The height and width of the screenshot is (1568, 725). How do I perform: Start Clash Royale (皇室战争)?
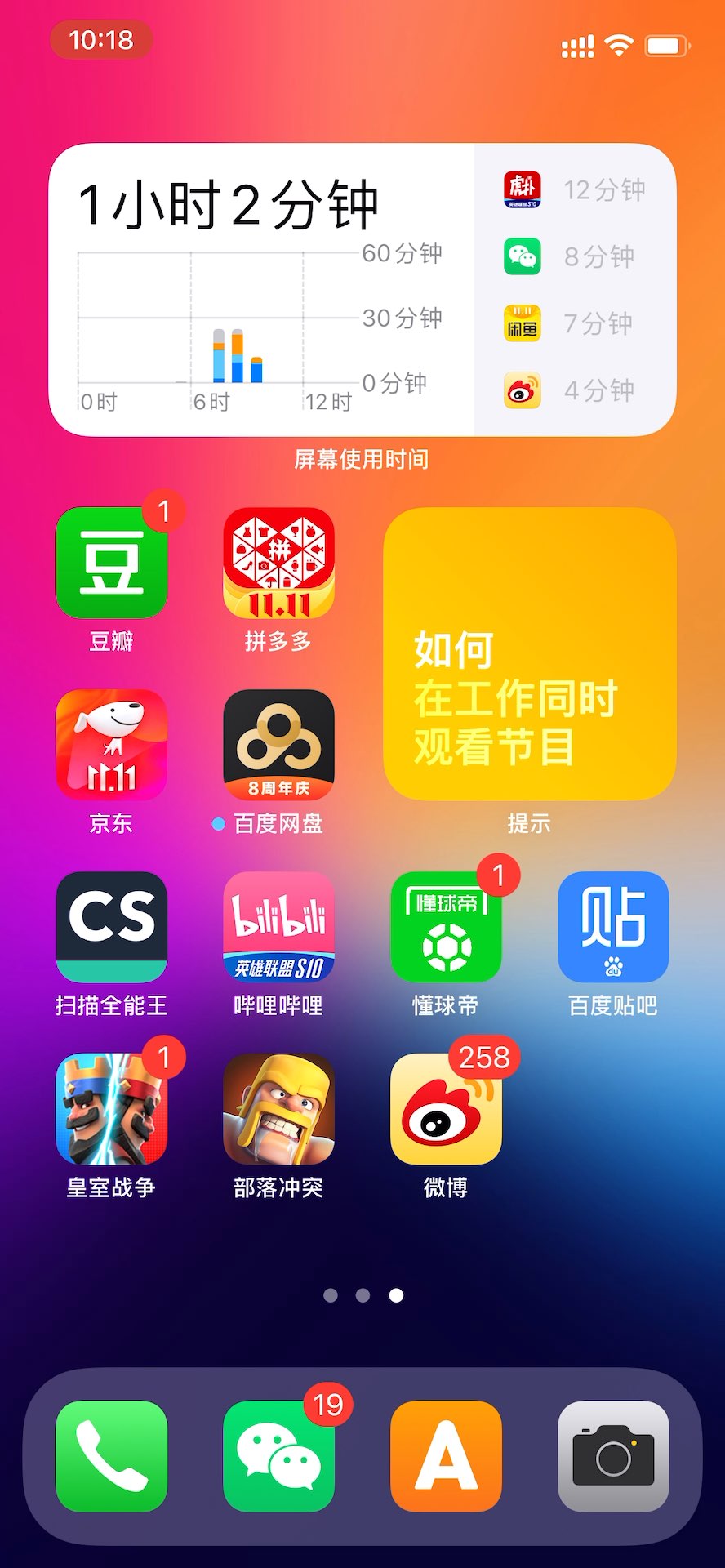click(111, 1108)
